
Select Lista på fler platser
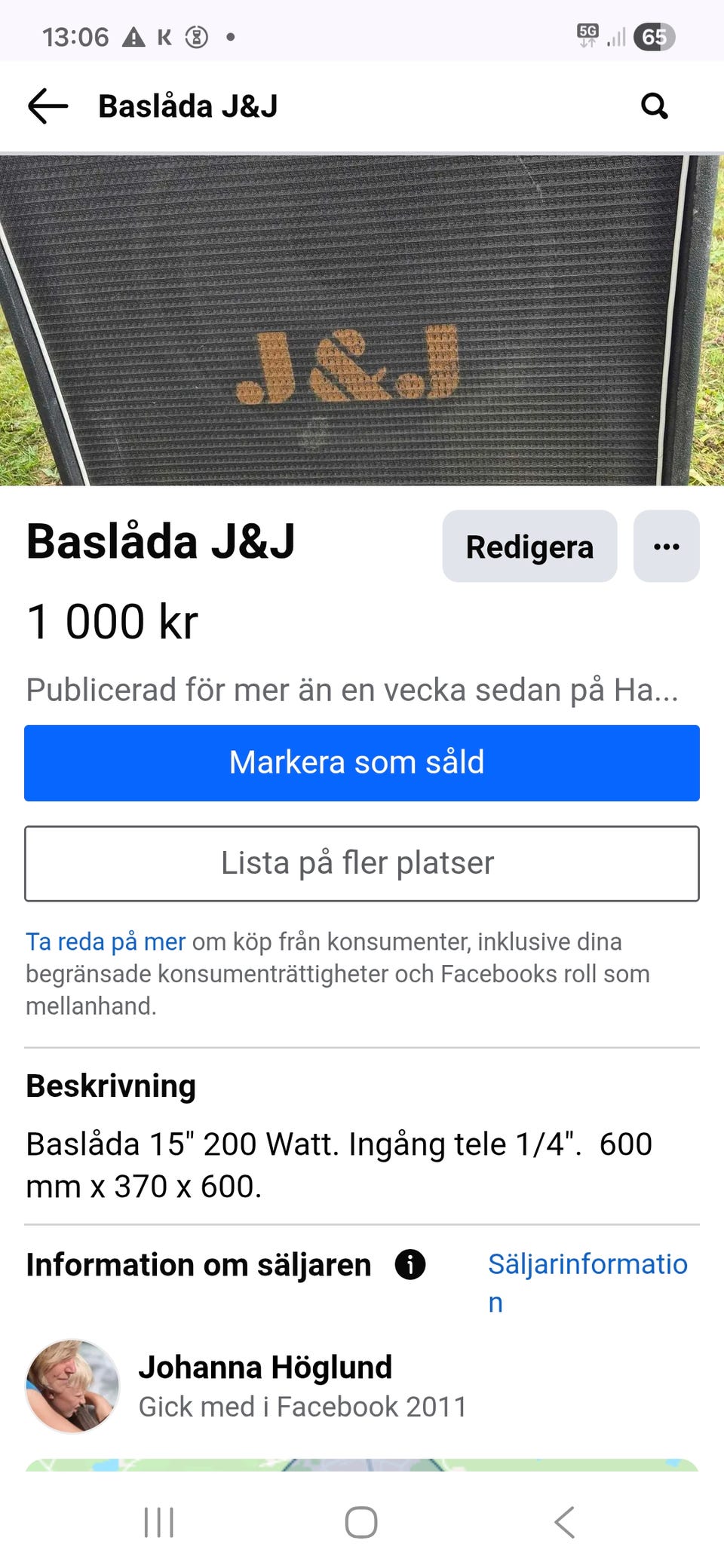(x=362, y=864)
